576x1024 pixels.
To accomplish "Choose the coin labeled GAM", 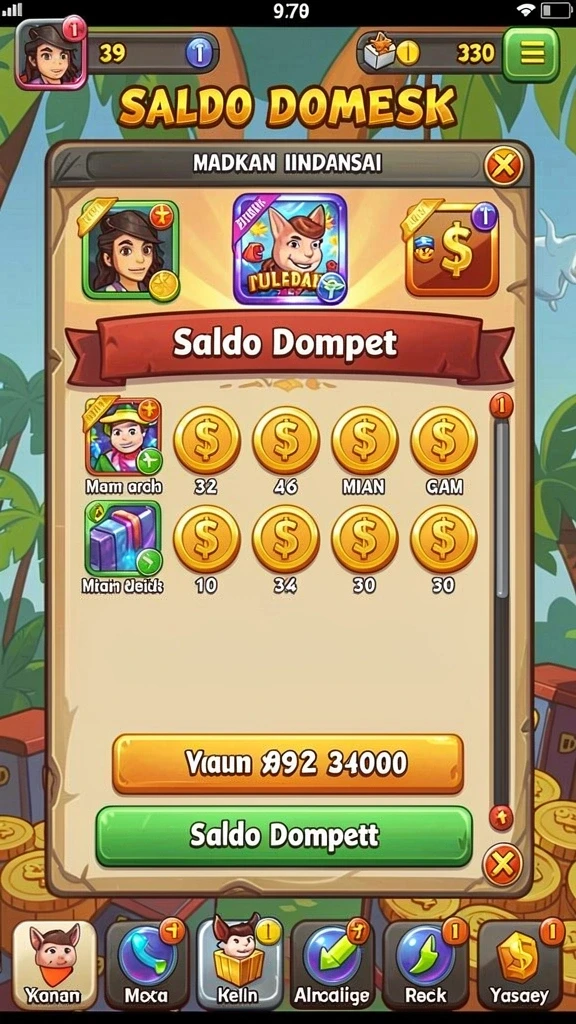I will pyautogui.click(x=443, y=440).
